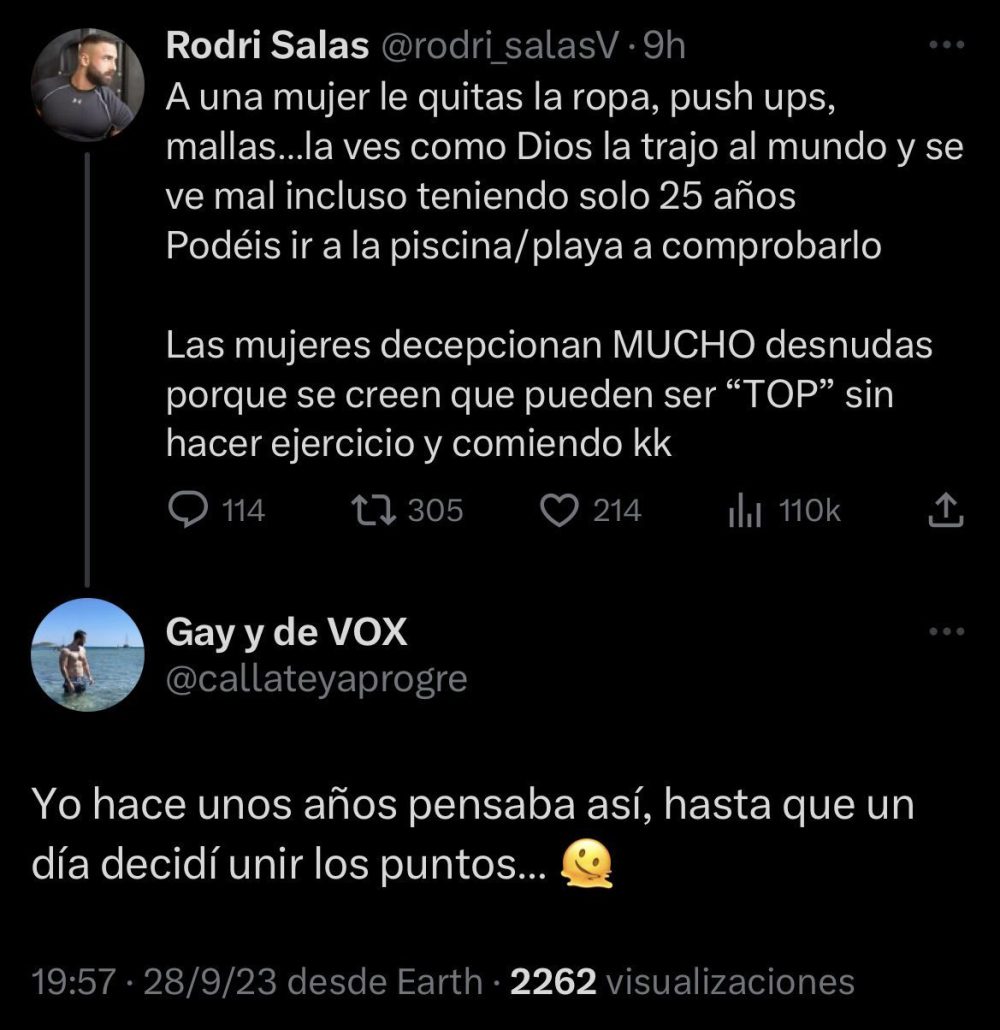Open the @callateyaprogre profile link
The height and width of the screenshot is (1030, 1000).
(313, 678)
